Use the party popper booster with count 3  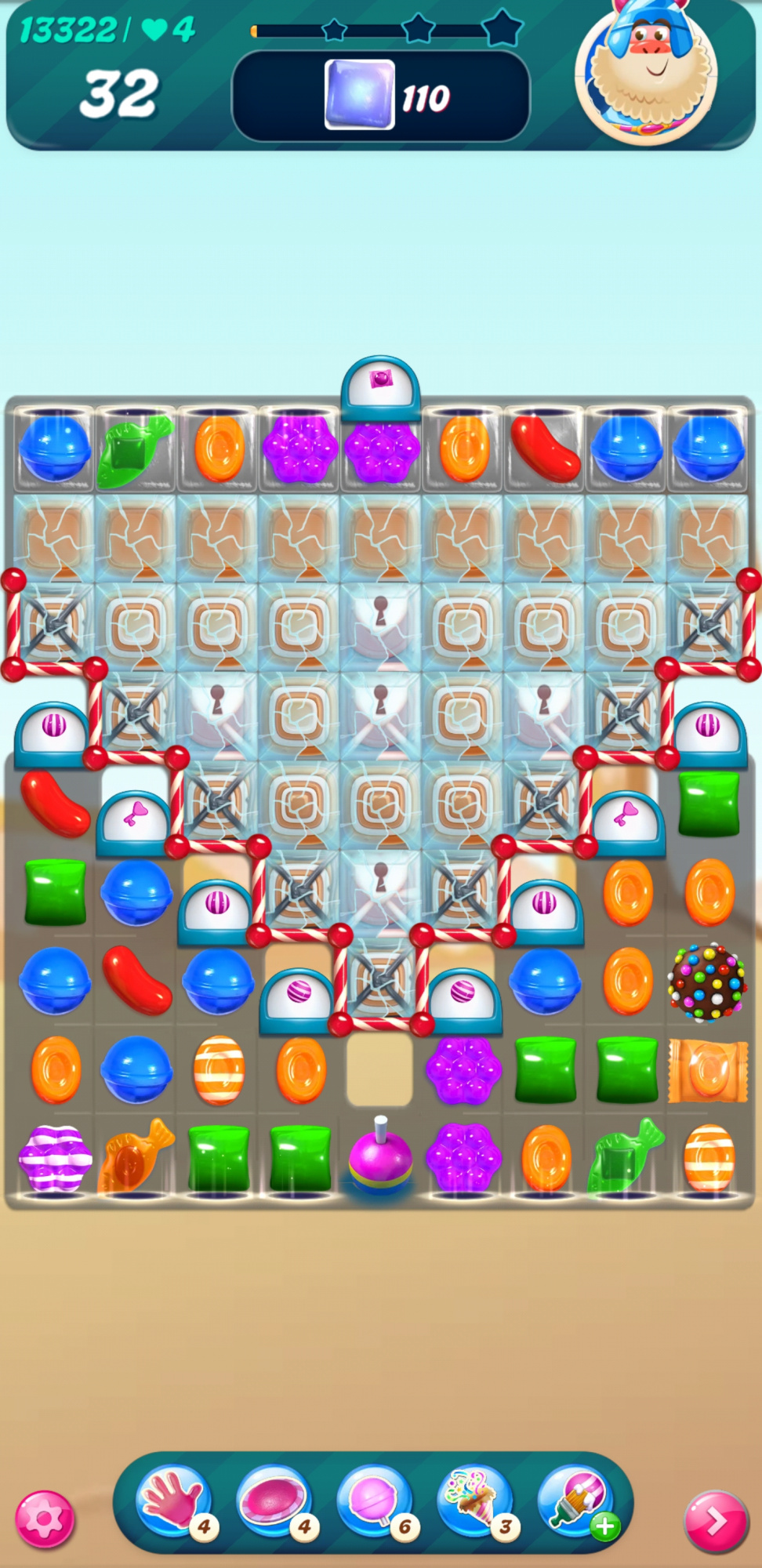click(x=474, y=1501)
